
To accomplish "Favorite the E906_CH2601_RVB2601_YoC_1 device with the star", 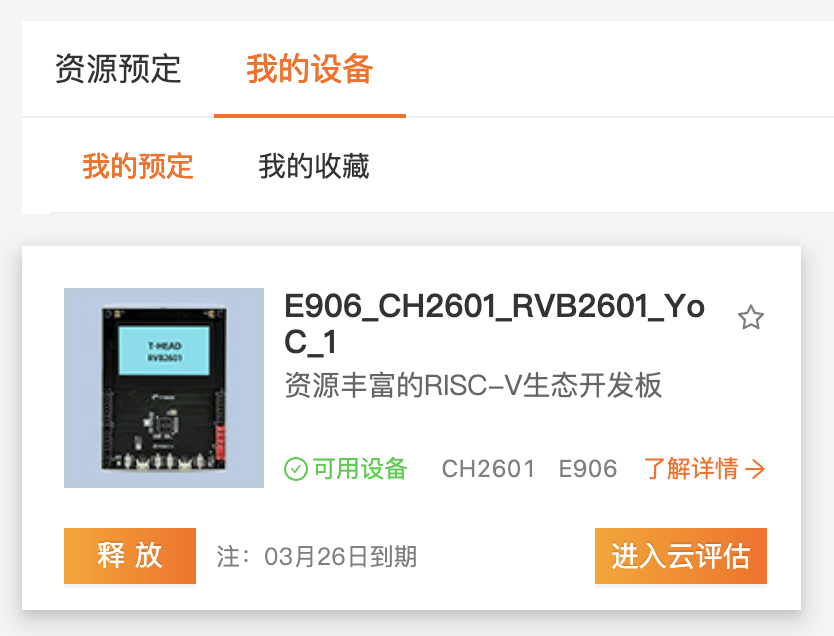I will (x=750, y=318).
